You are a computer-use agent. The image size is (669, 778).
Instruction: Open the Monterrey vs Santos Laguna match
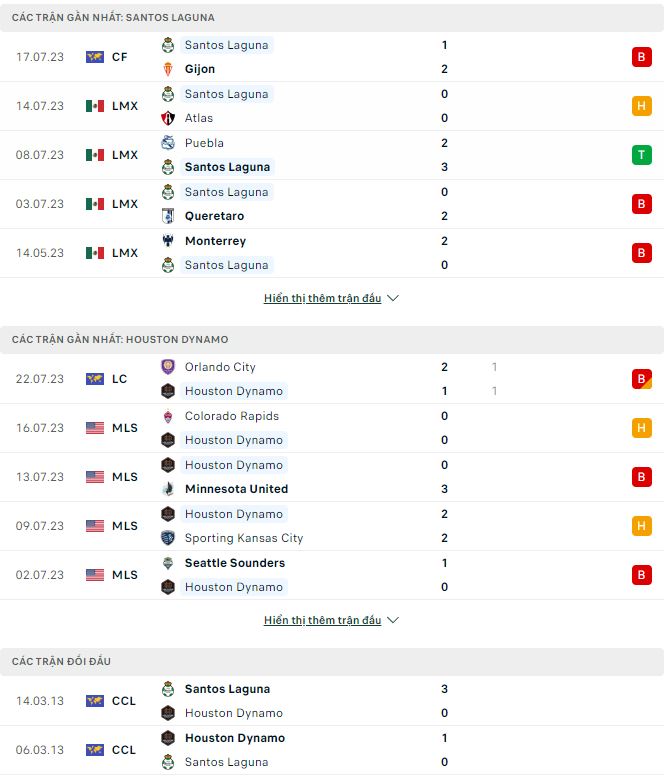point(330,253)
